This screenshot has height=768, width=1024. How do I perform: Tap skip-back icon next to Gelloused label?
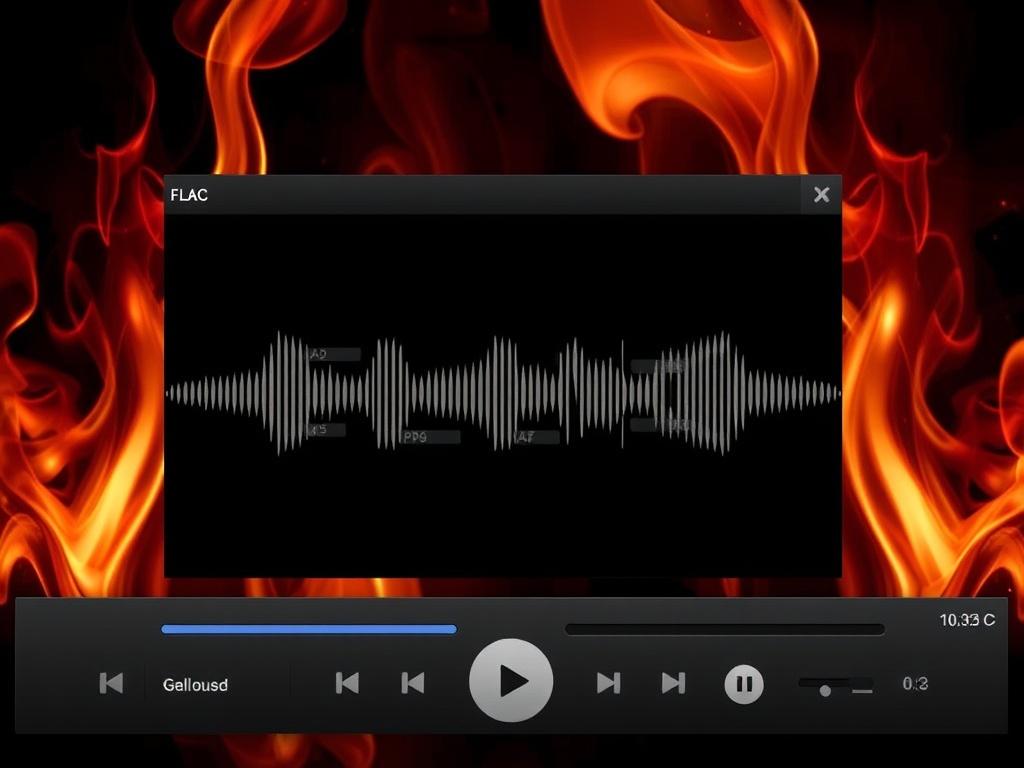111,684
